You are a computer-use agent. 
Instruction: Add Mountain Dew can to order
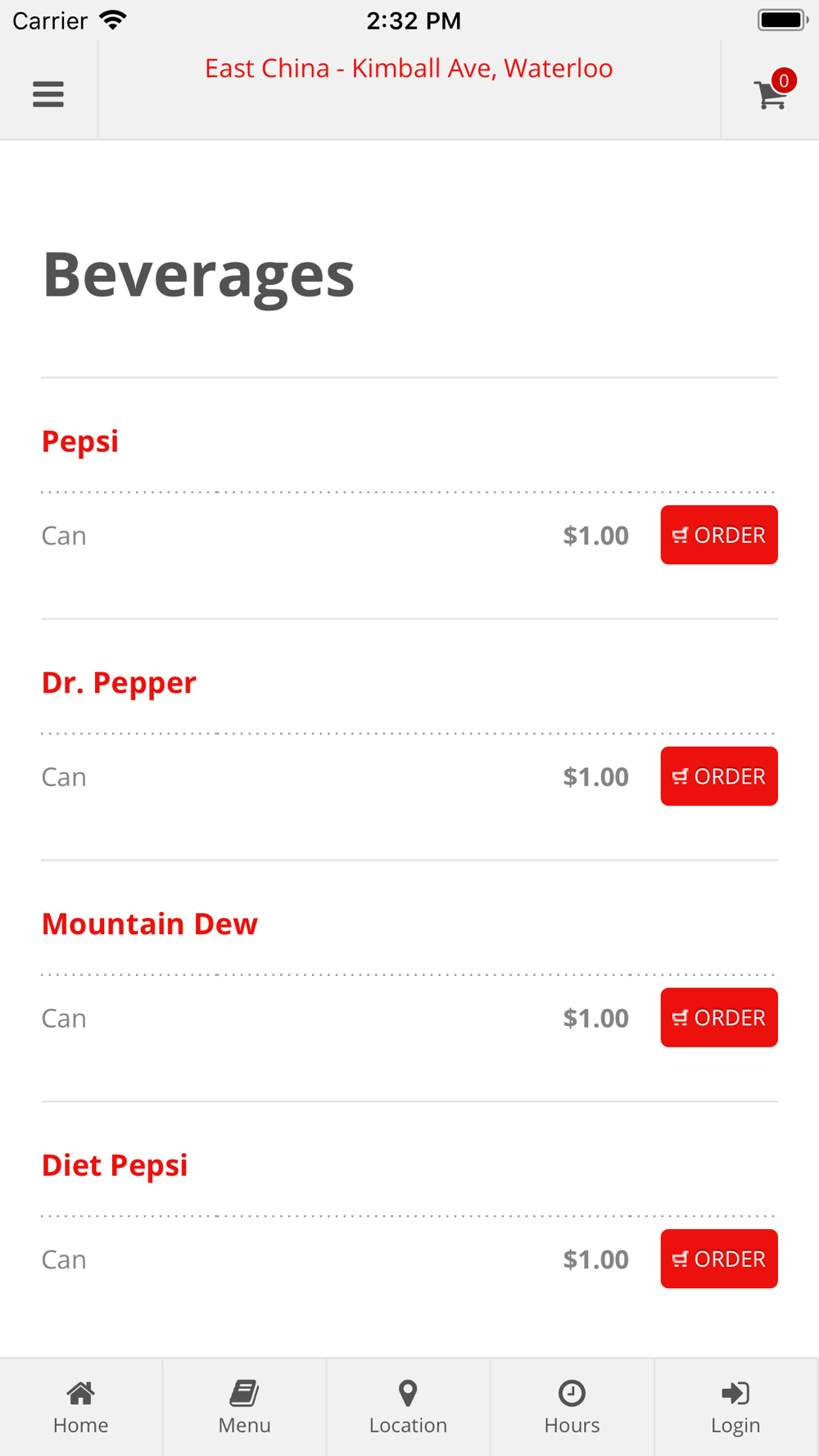click(719, 1017)
